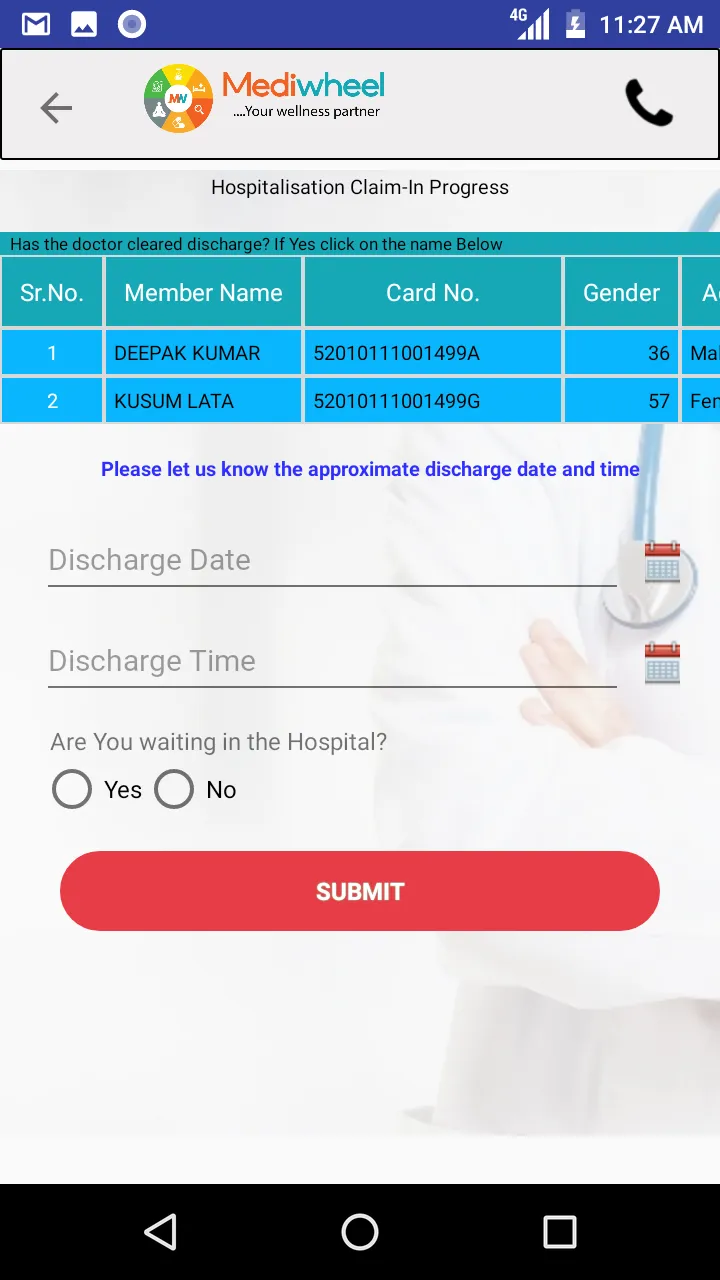Tap the battery indicator in the status bar
The width and height of the screenshot is (720, 1280).
pyautogui.click(x=574, y=23)
